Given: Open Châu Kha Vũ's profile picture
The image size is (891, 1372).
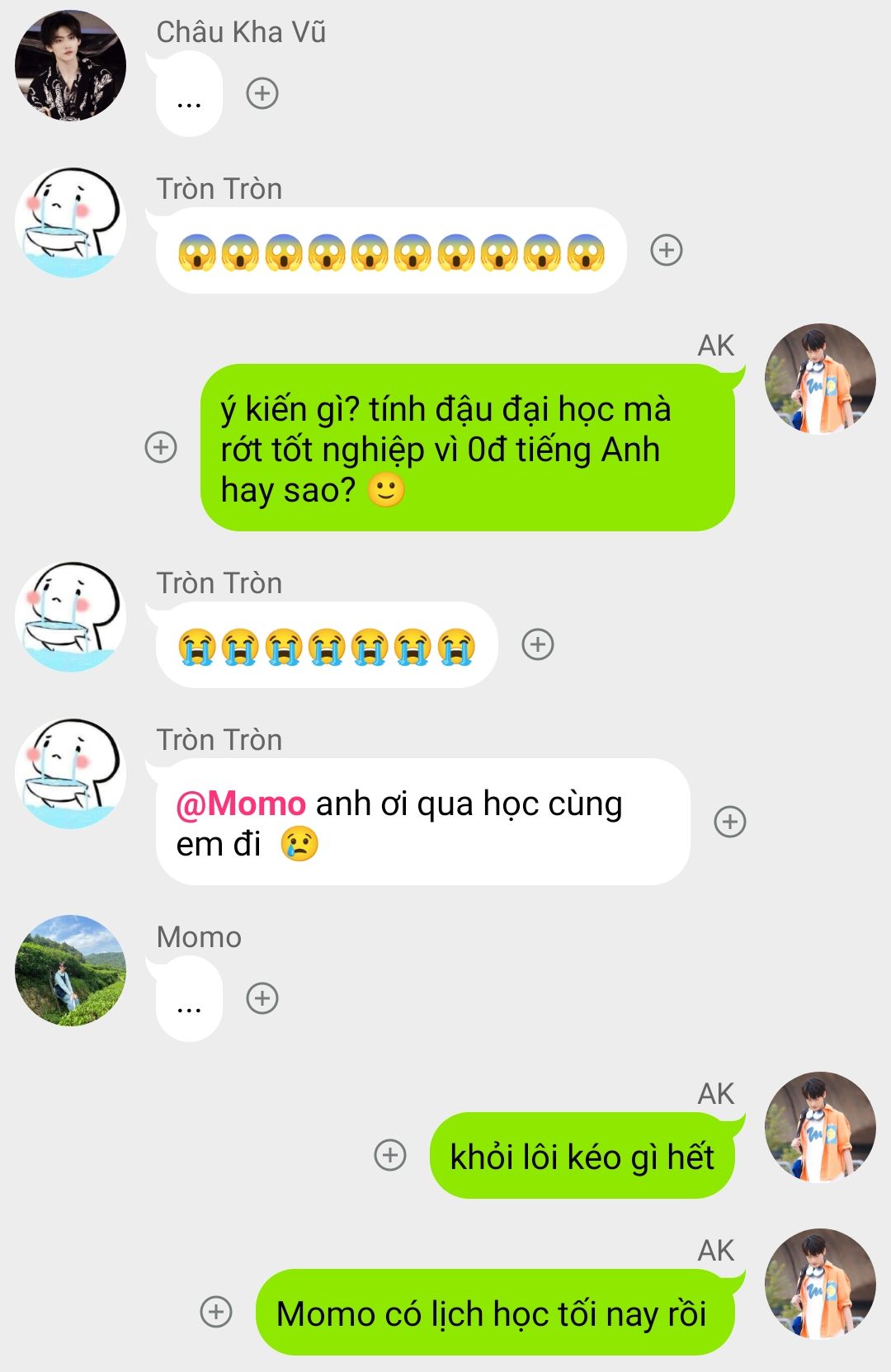Looking at the screenshot, I should click(x=71, y=66).
